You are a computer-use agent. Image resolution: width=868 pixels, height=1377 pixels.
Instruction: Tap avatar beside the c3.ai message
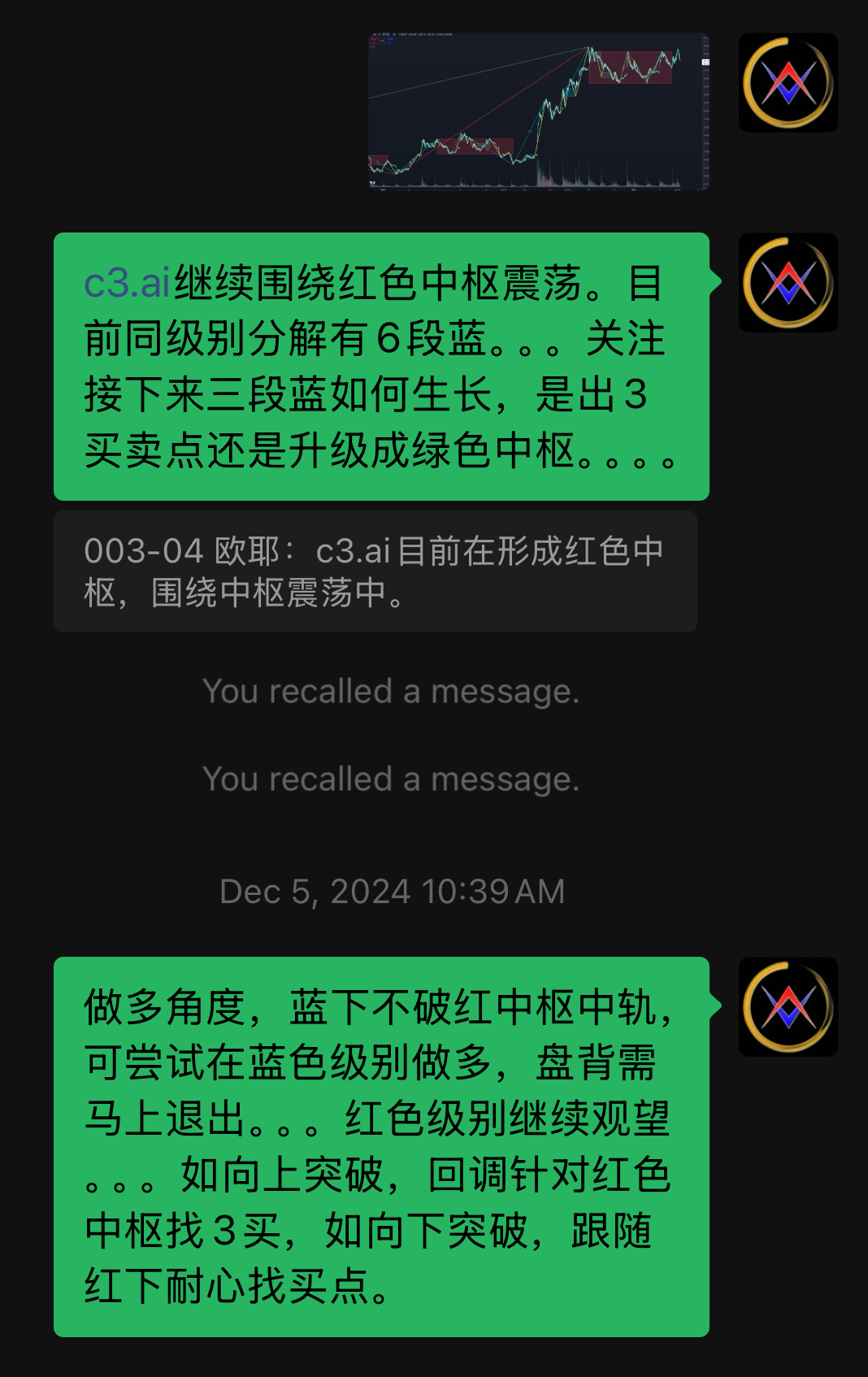point(788,282)
